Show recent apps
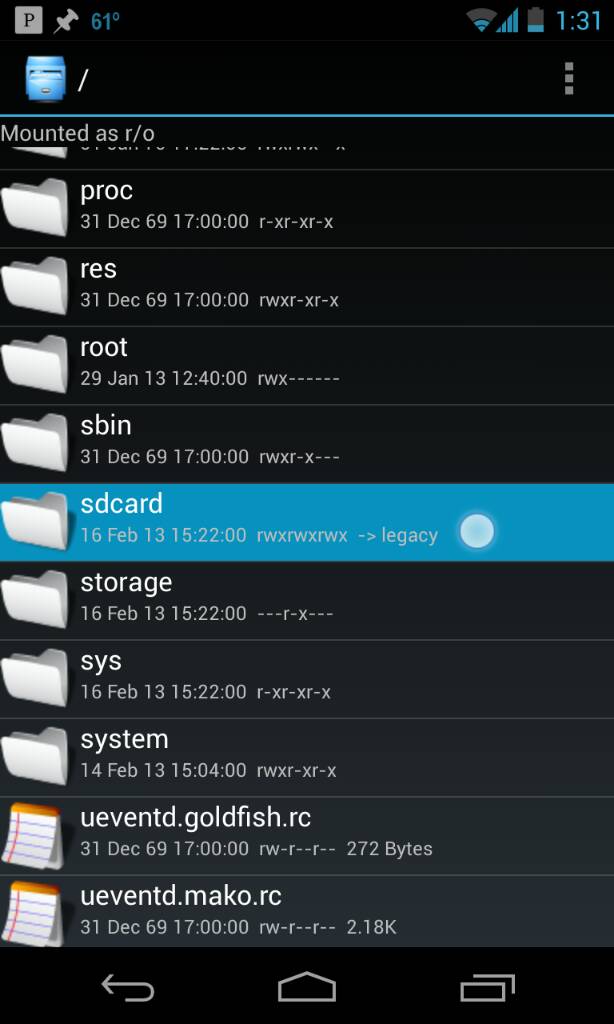 click(x=487, y=987)
